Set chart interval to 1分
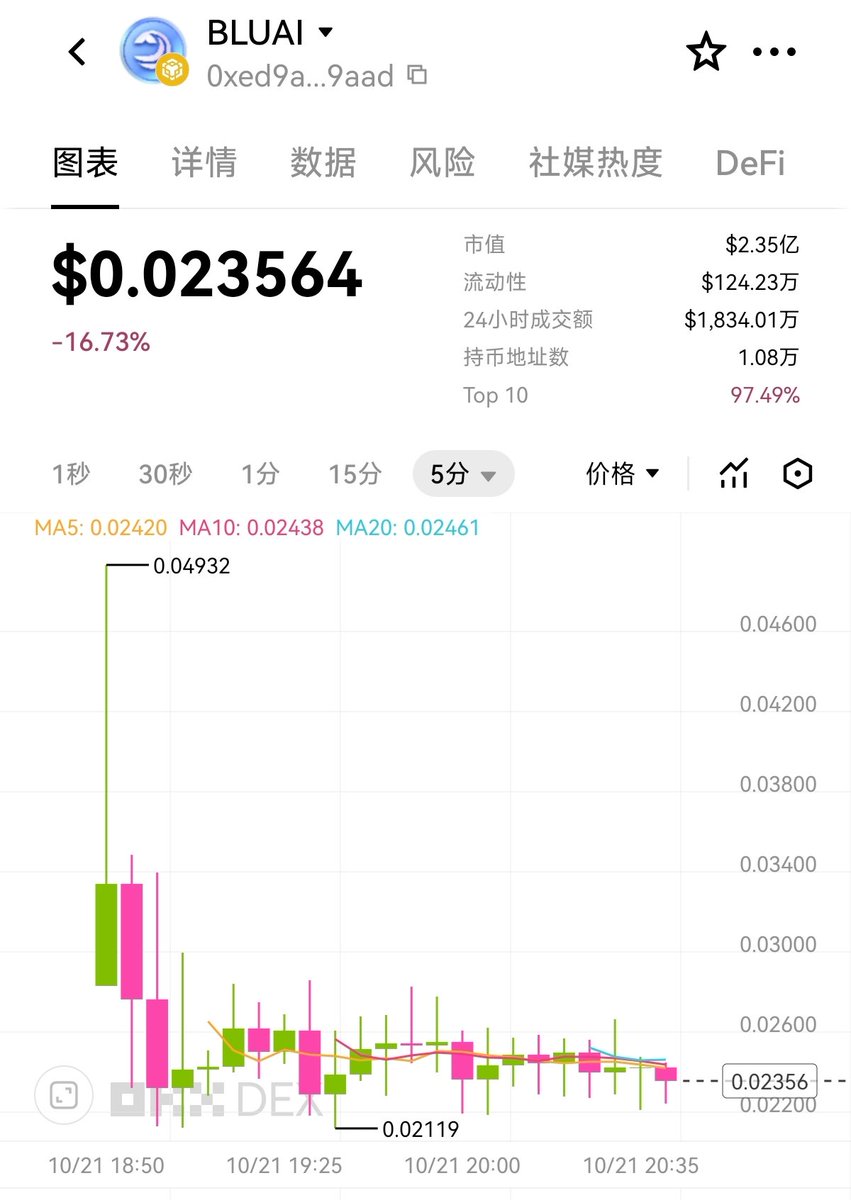Image resolution: width=851 pixels, height=1200 pixels. point(260,474)
